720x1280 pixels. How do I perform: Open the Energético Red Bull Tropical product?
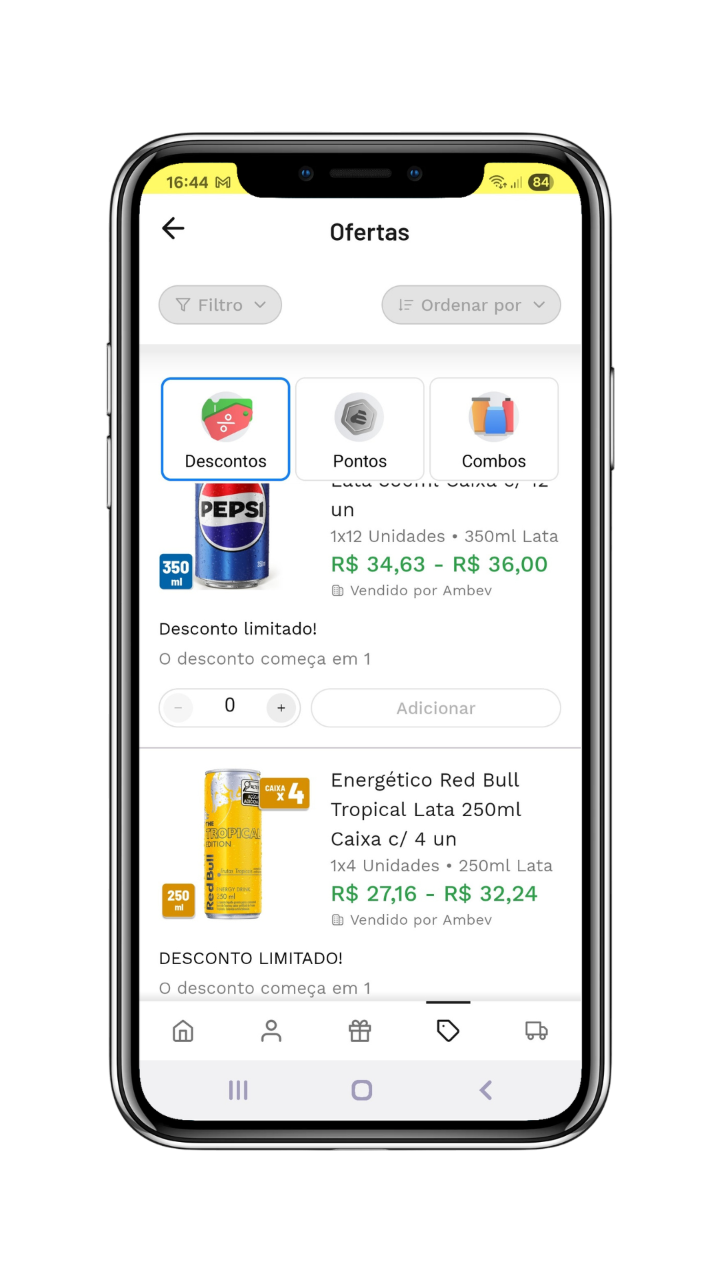[x=426, y=809]
